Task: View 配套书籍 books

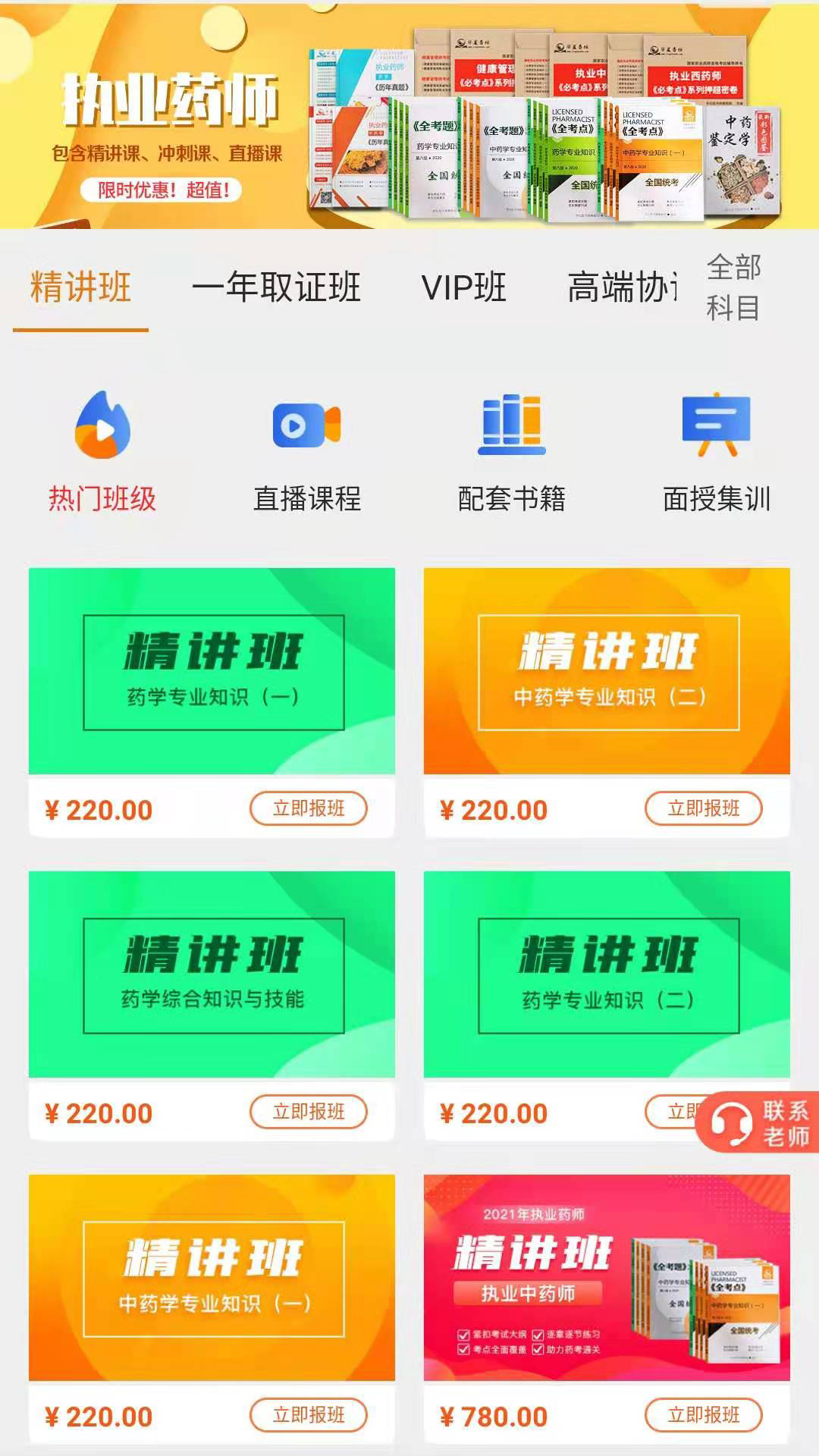Action: (x=512, y=453)
